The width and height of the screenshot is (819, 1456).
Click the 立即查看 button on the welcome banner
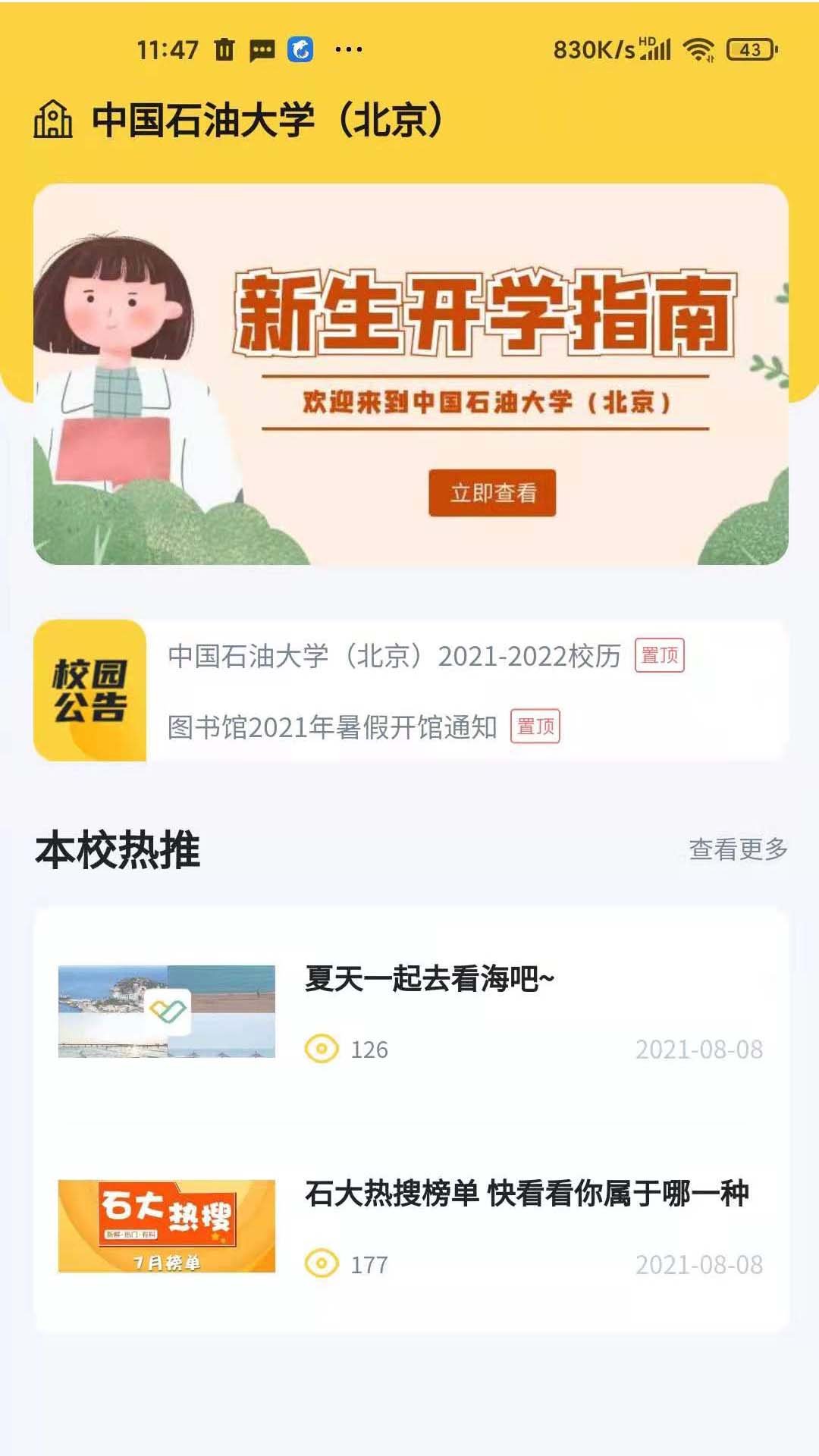(x=491, y=493)
